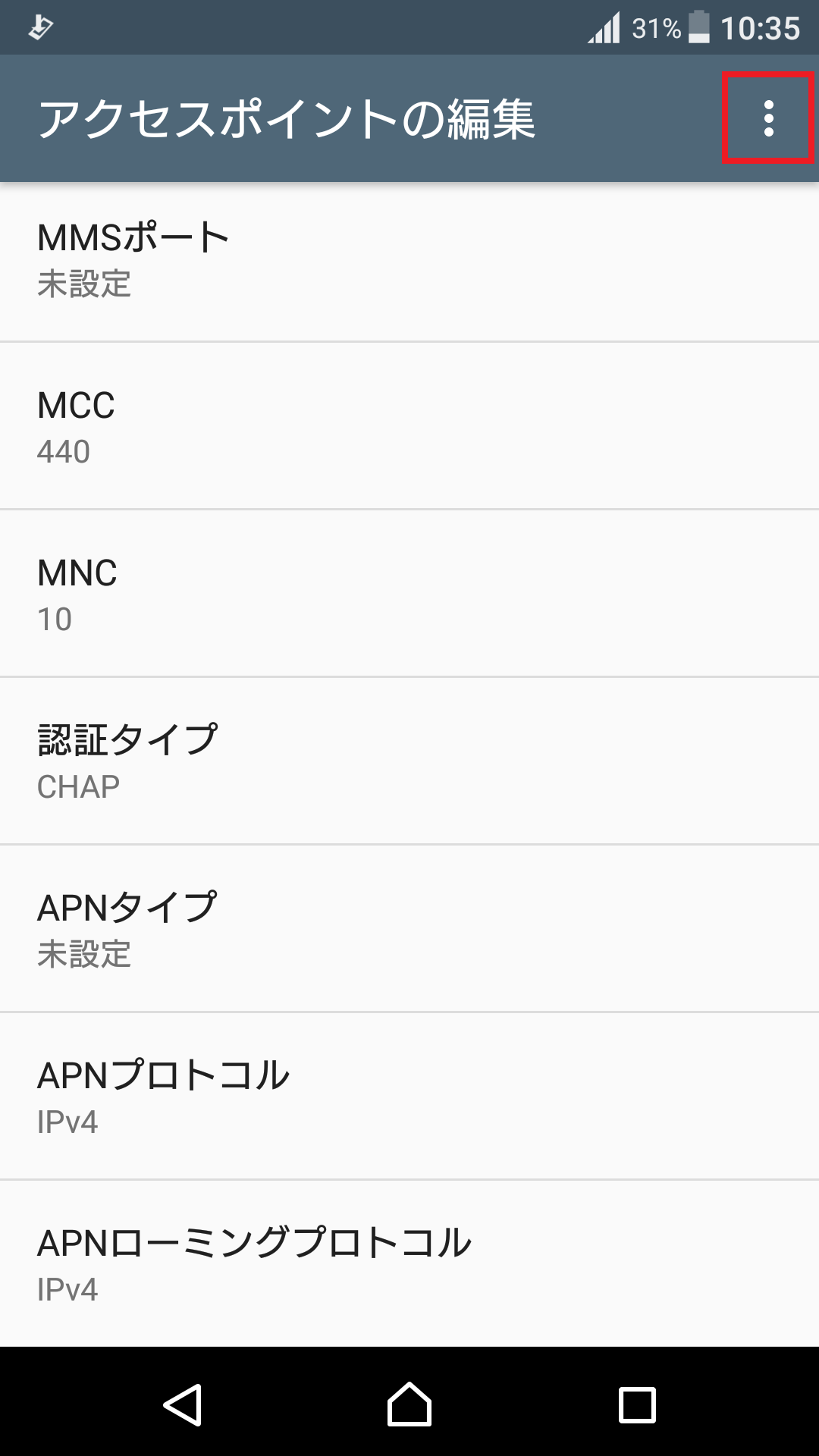Edit the MNC value 10

[409, 595]
